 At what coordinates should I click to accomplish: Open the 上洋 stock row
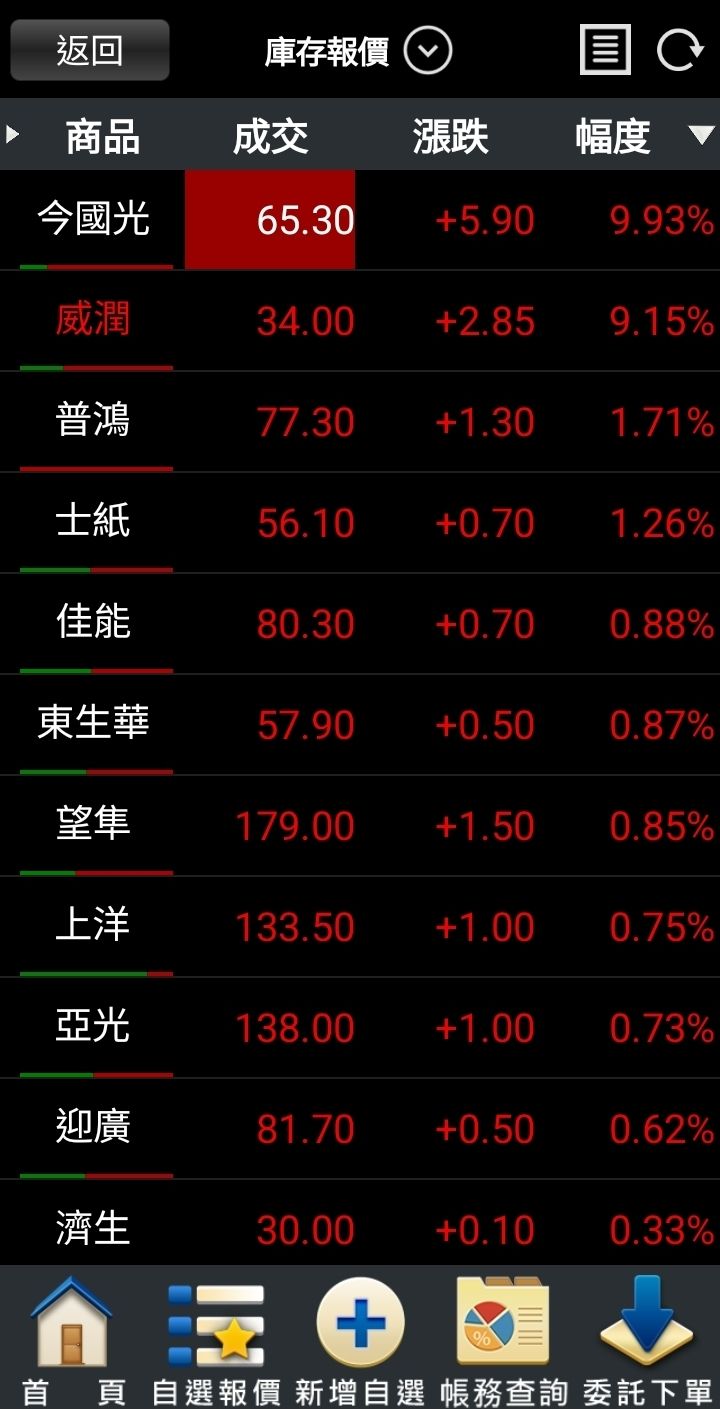point(360,927)
